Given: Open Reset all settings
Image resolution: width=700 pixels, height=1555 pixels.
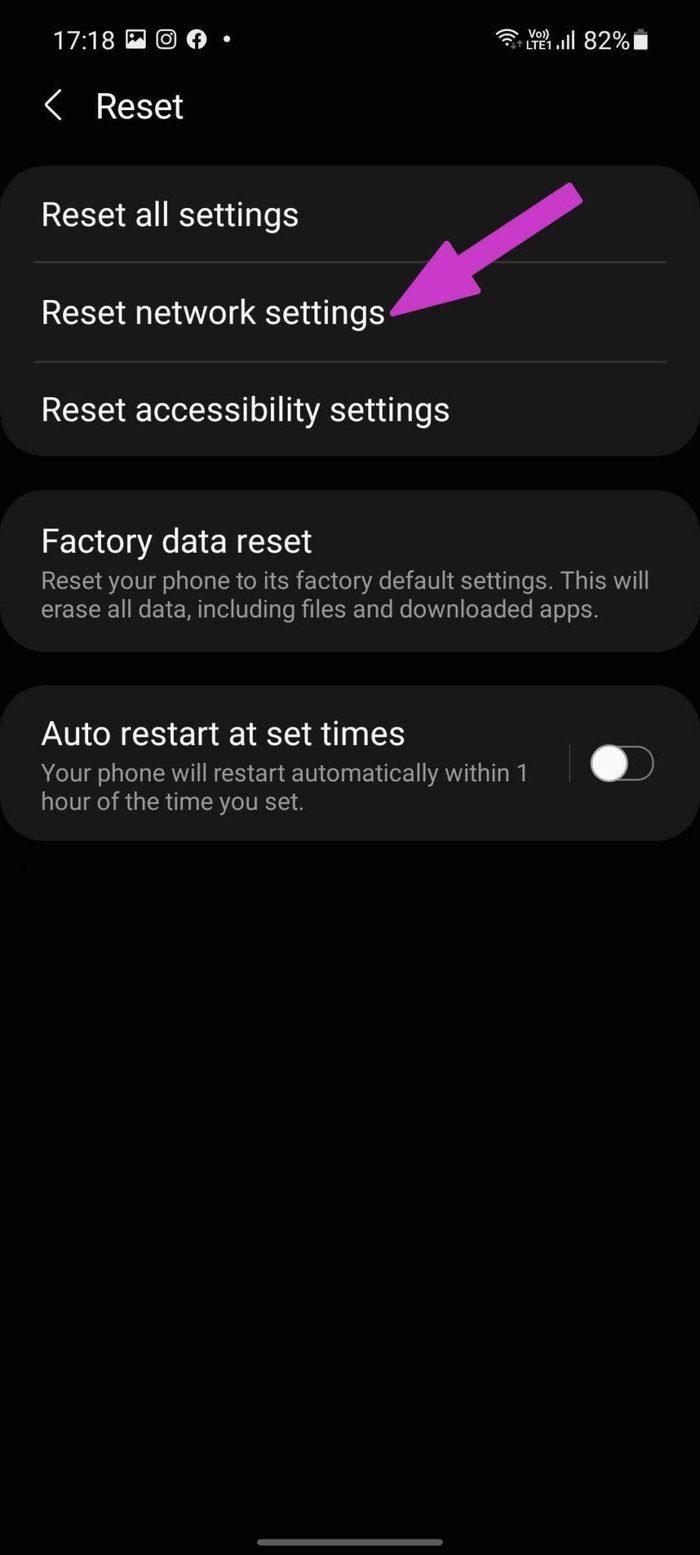Looking at the screenshot, I should click(350, 215).
